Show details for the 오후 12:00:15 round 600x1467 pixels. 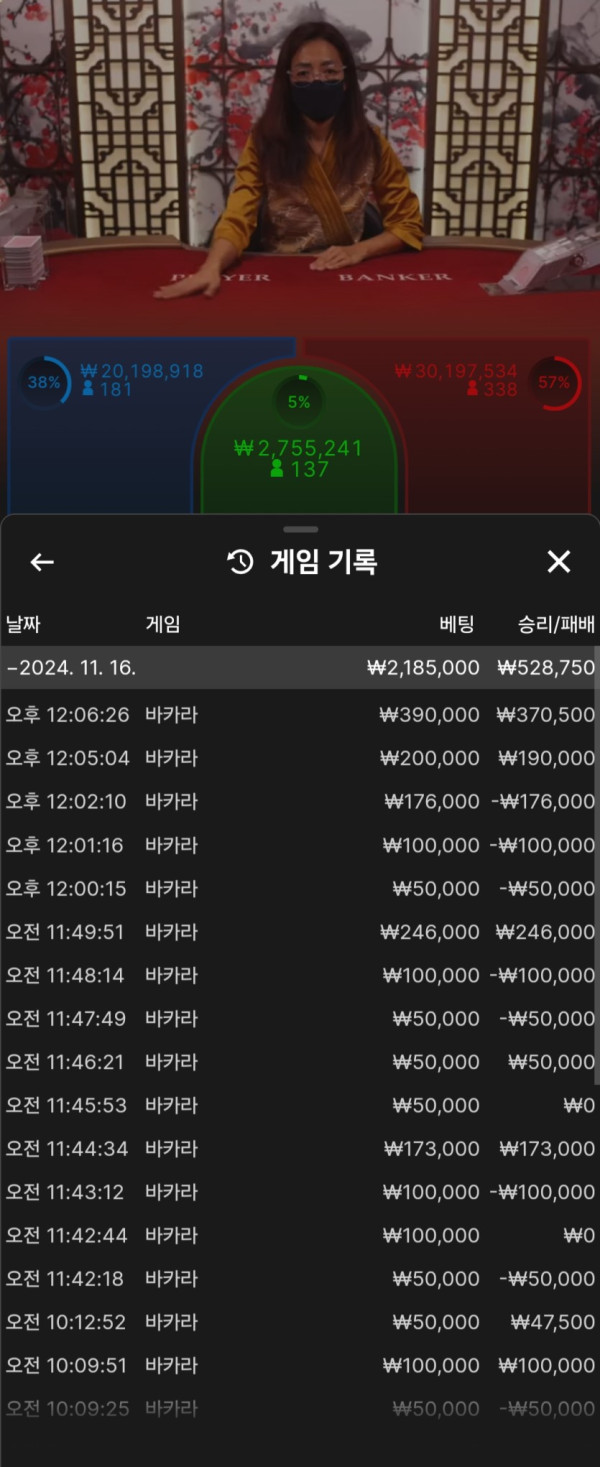pos(300,888)
